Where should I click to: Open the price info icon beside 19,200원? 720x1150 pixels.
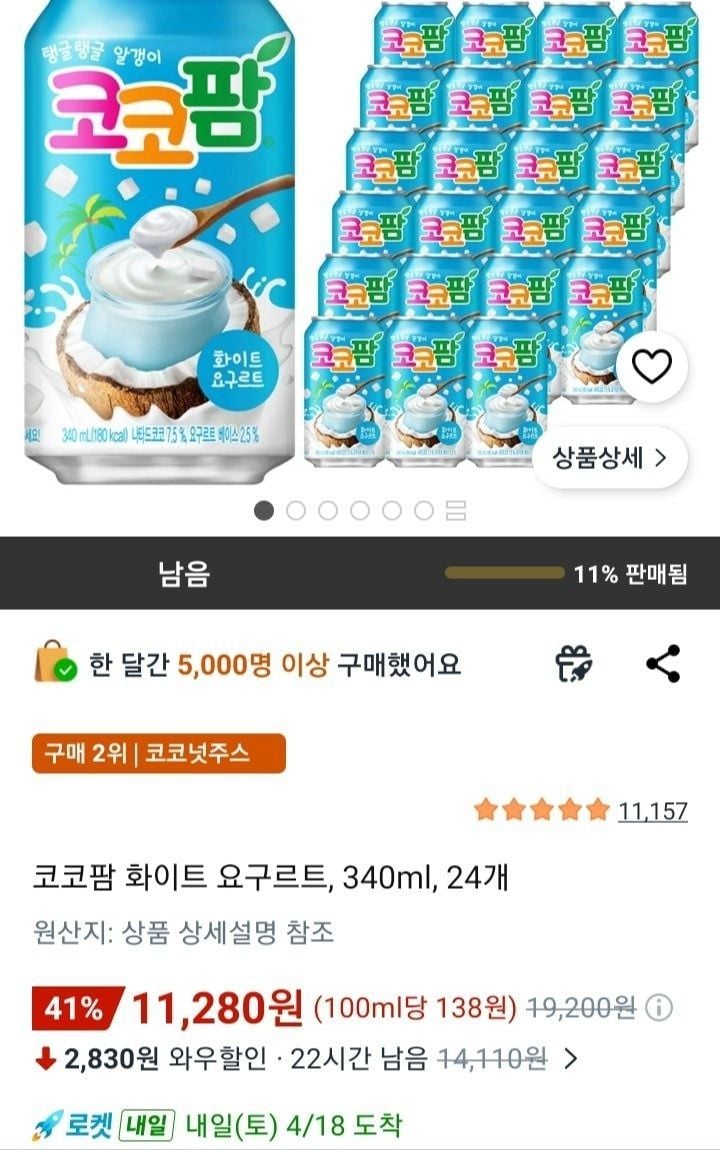coord(659,1008)
